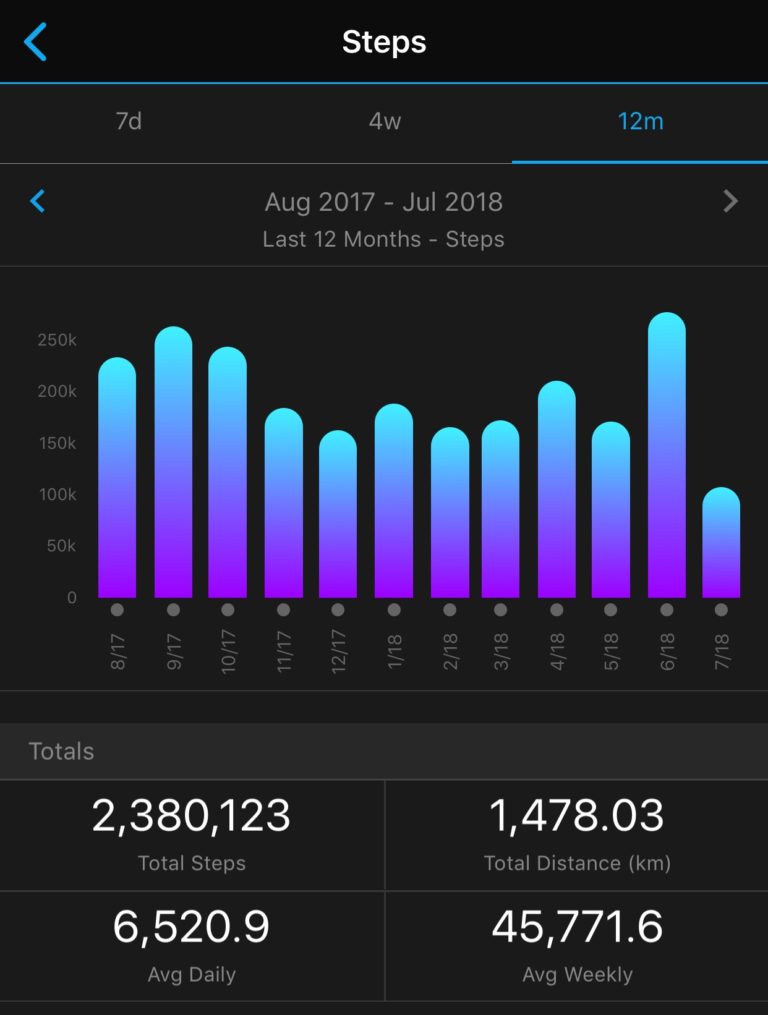The width and height of the screenshot is (768, 1015).
Task: Select the 4/18 bar in the chart
Action: click(x=557, y=490)
